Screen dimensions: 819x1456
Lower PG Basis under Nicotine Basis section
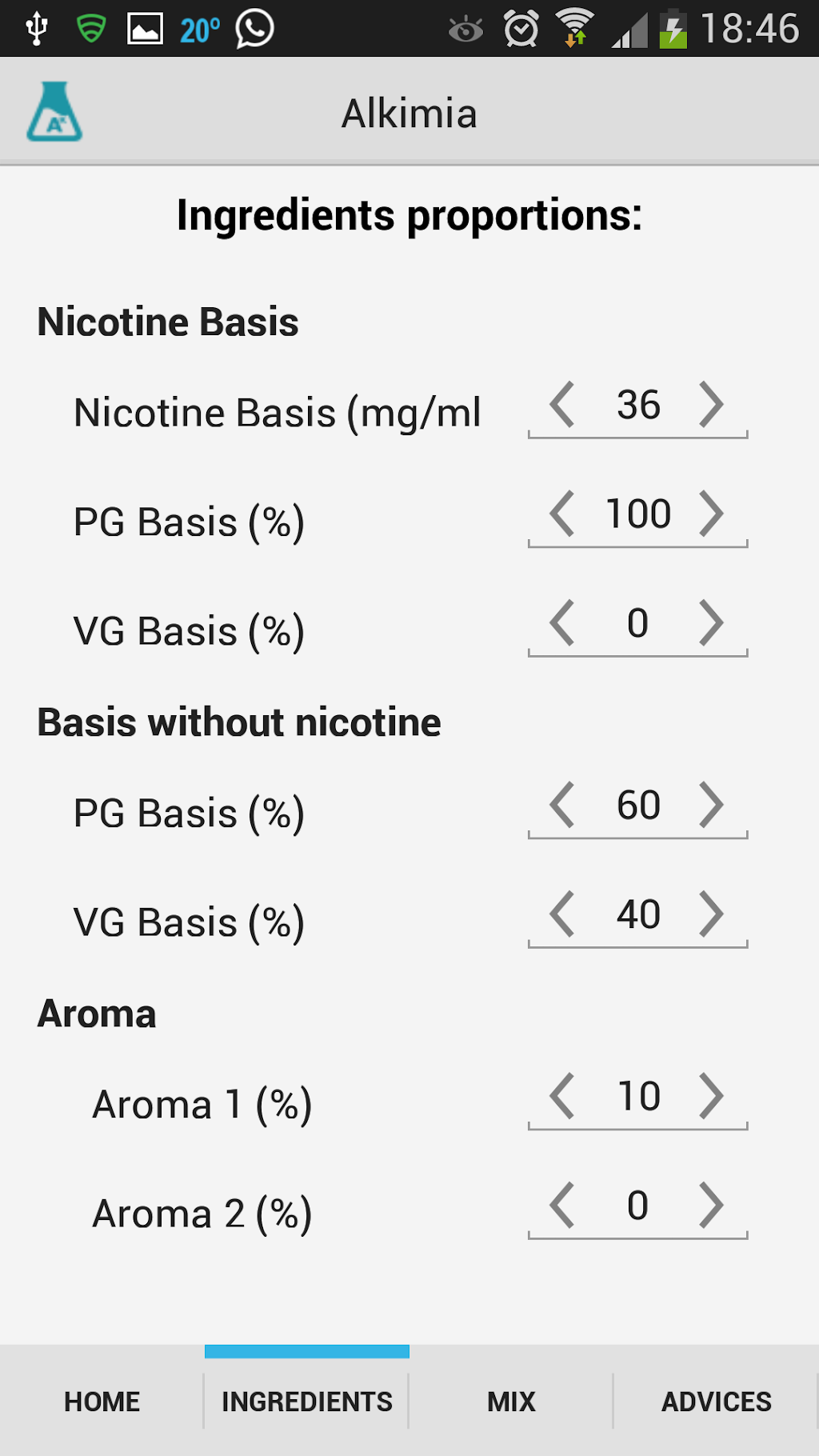[562, 514]
